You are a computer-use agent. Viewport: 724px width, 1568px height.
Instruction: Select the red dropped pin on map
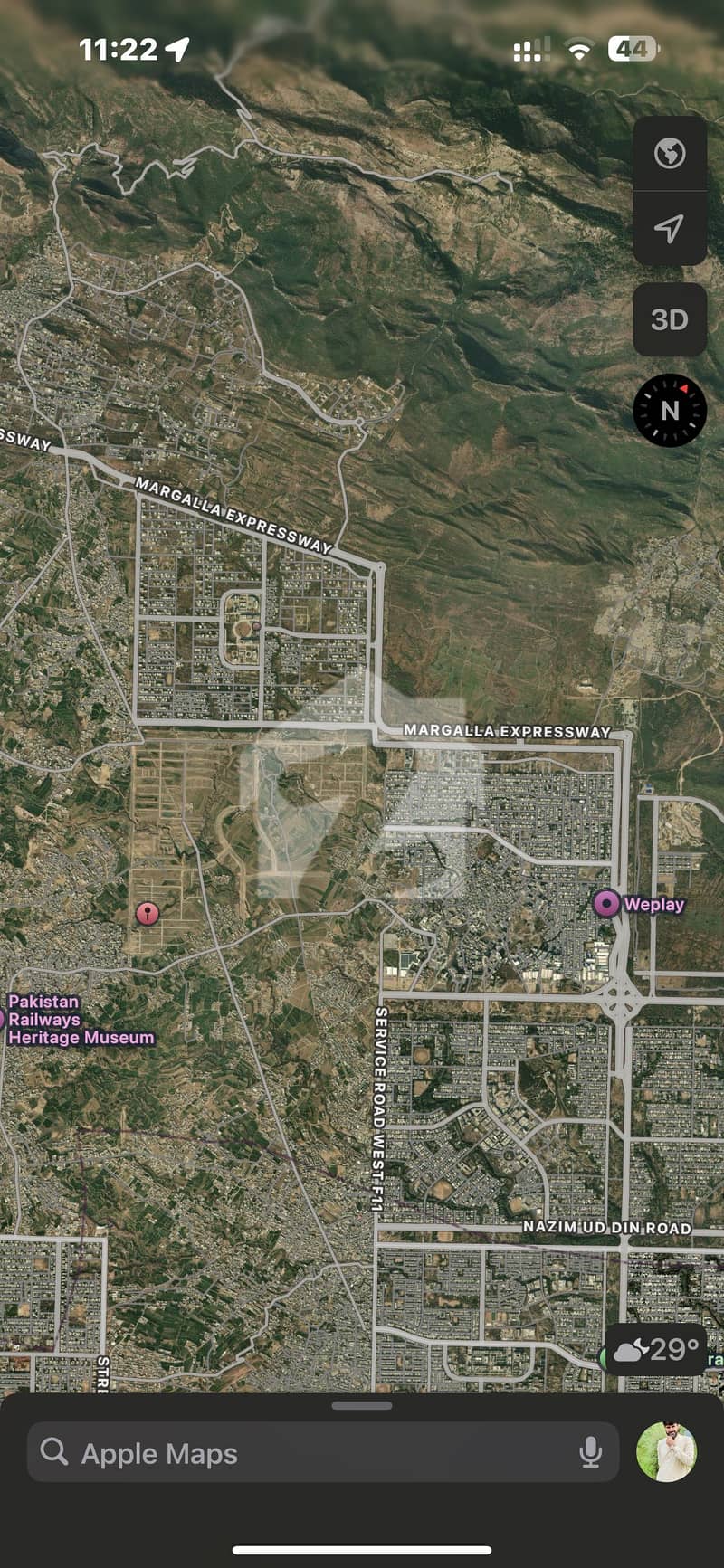click(x=147, y=913)
